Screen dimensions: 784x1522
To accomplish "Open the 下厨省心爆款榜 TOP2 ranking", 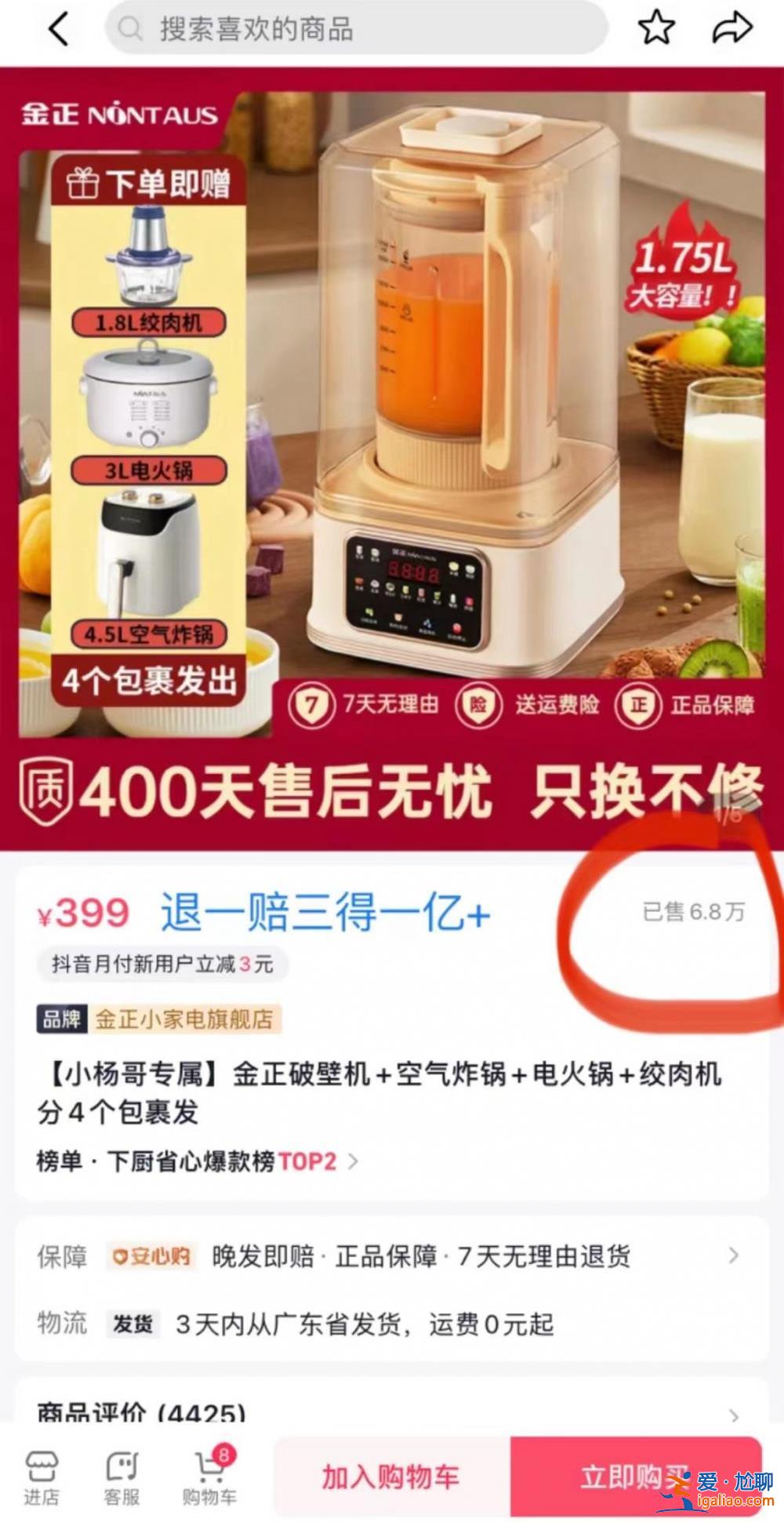I will pyautogui.click(x=198, y=1161).
